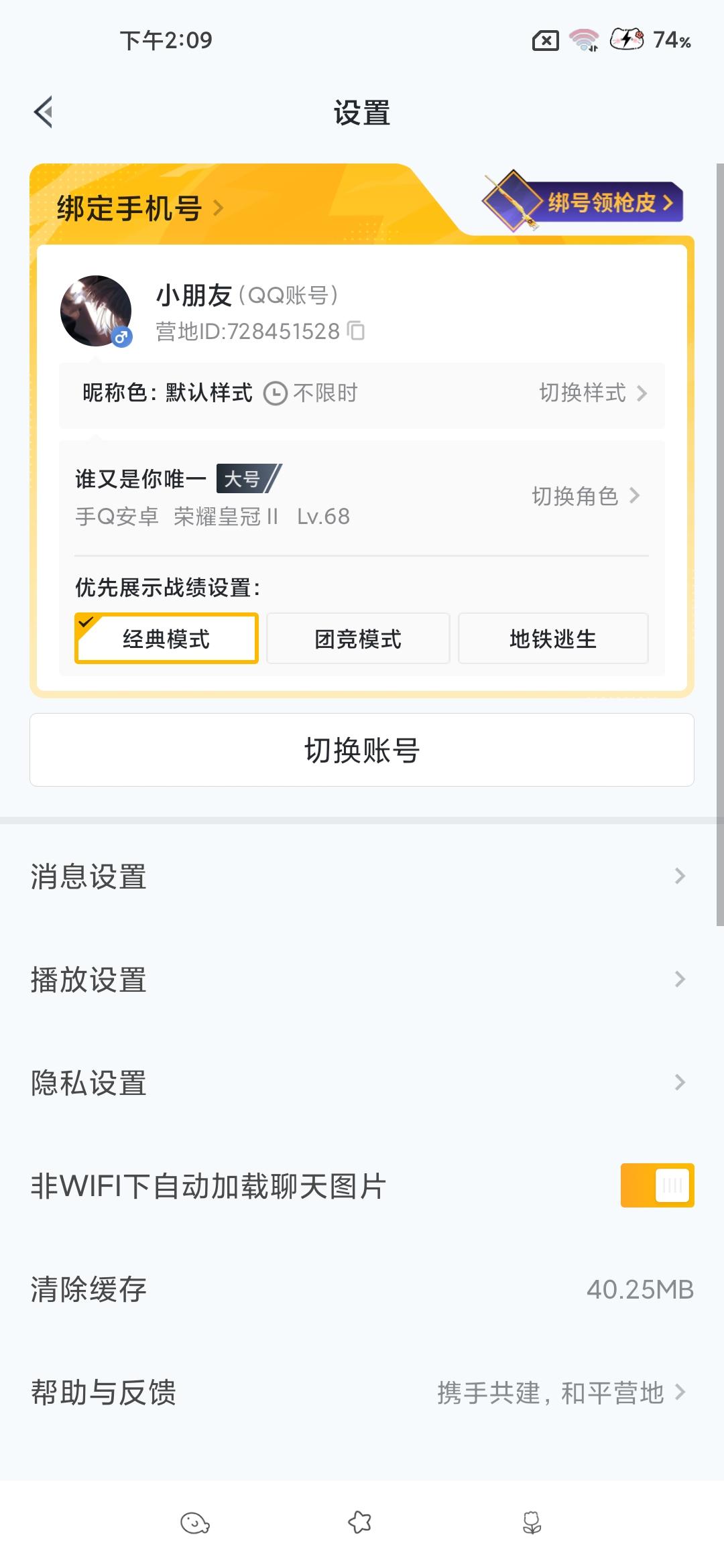Deselect the checked 经典模式 option
The height and width of the screenshot is (1568, 724).
(166, 638)
